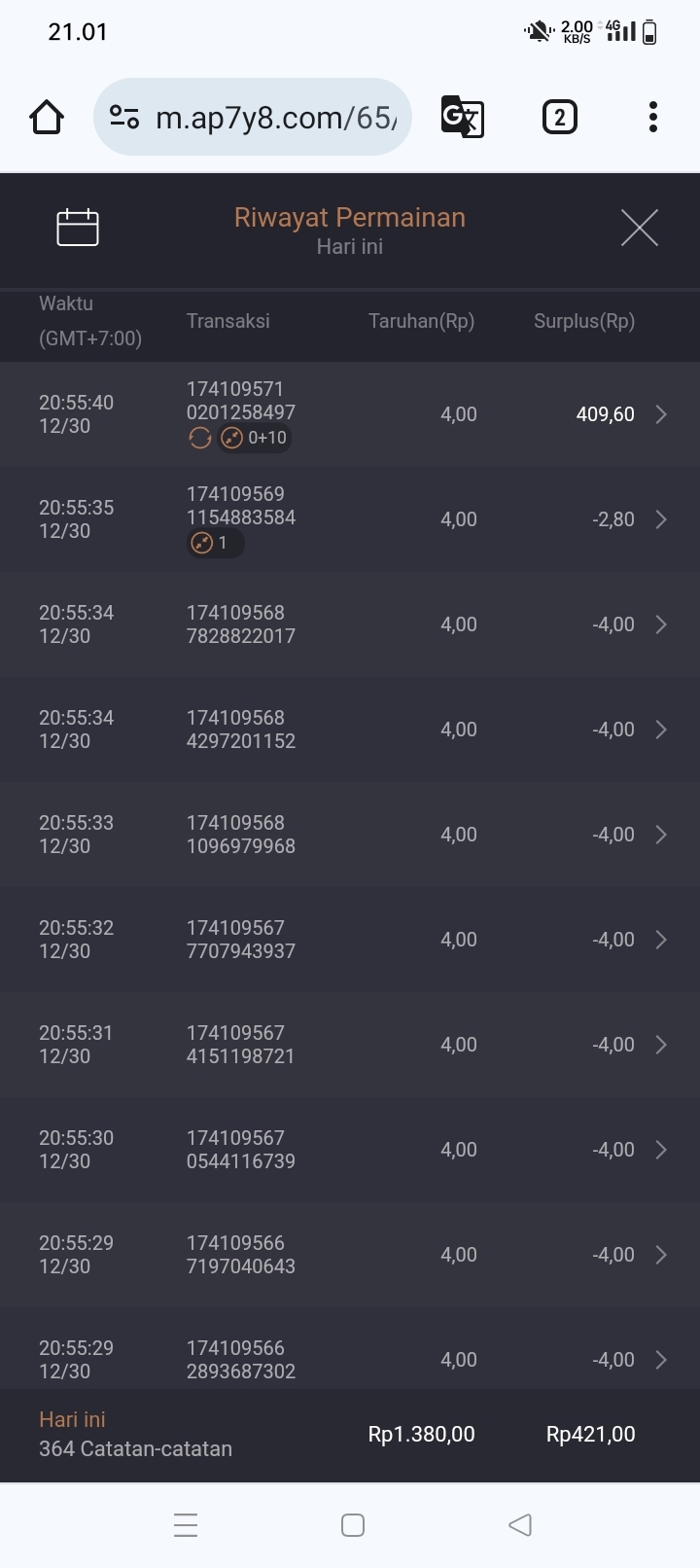Open transaction ending in 7197040643
700x1568 pixels.
click(x=661, y=1255)
